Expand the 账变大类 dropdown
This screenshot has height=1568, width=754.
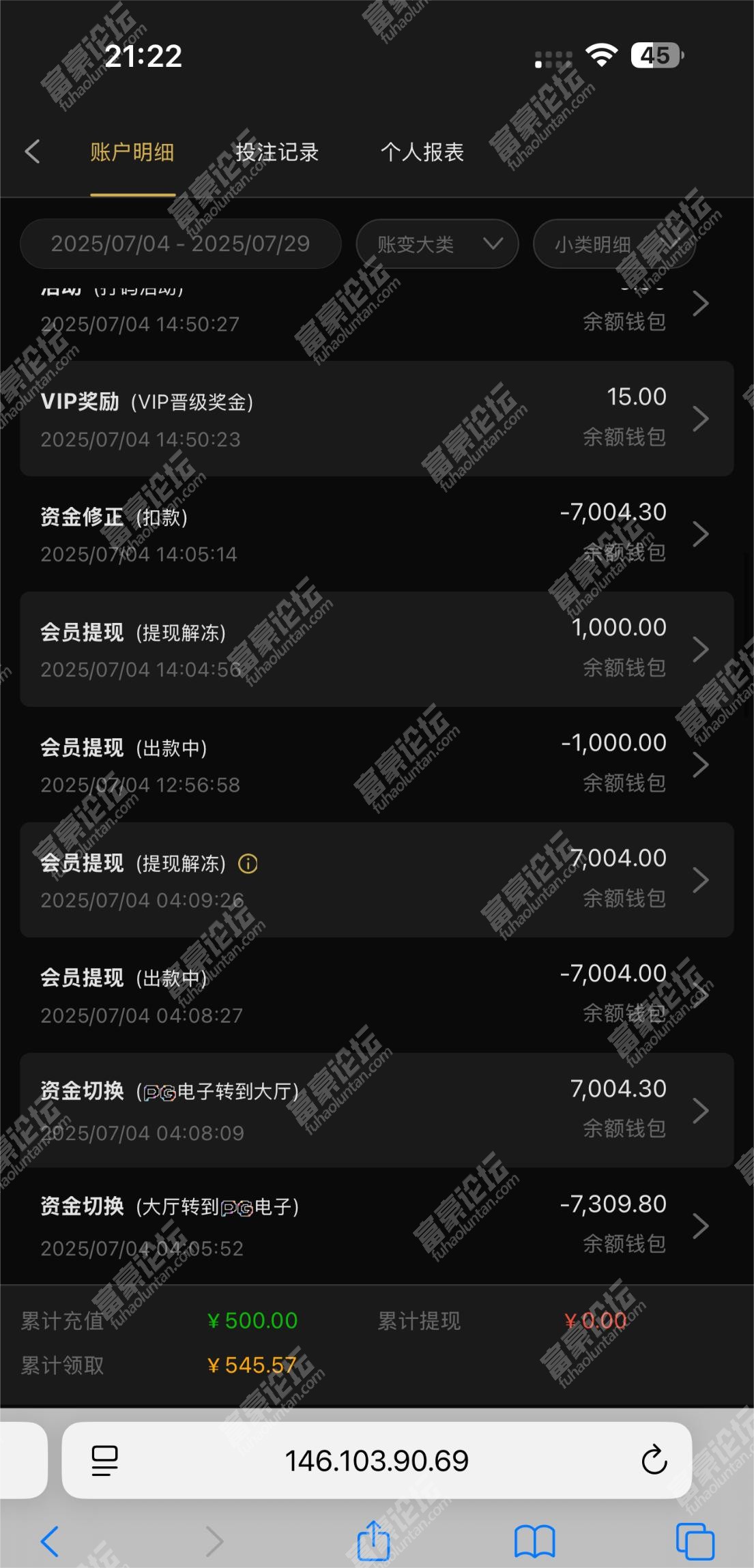(x=437, y=244)
